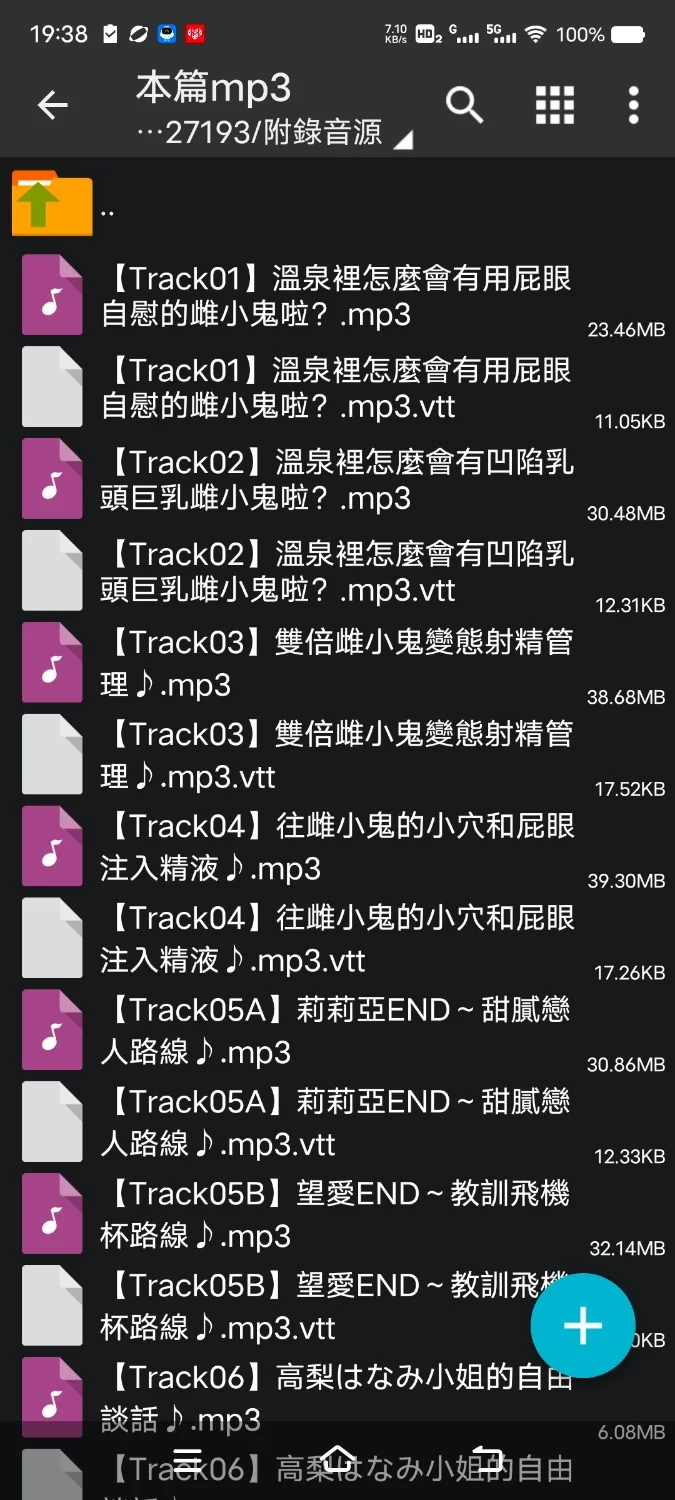Open the three-dot overflow menu
Screen dimensions: 675x1500
[633, 105]
